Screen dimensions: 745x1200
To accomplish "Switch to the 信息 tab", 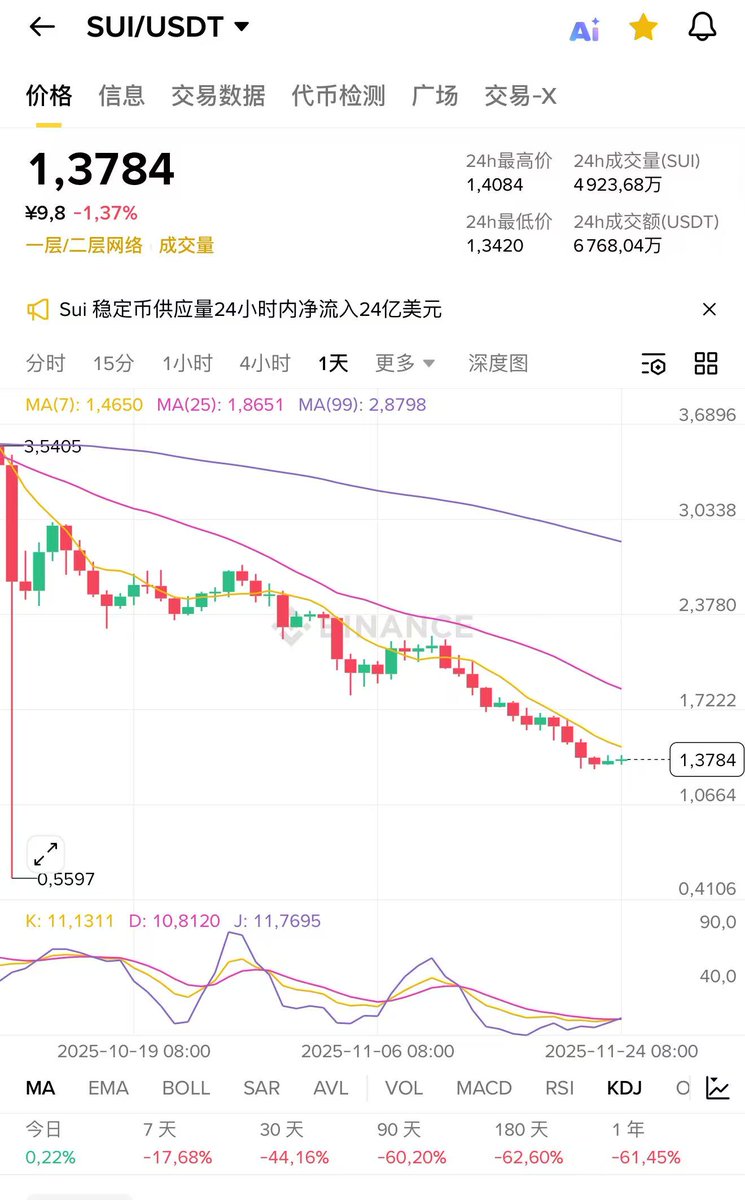I will click(x=122, y=96).
